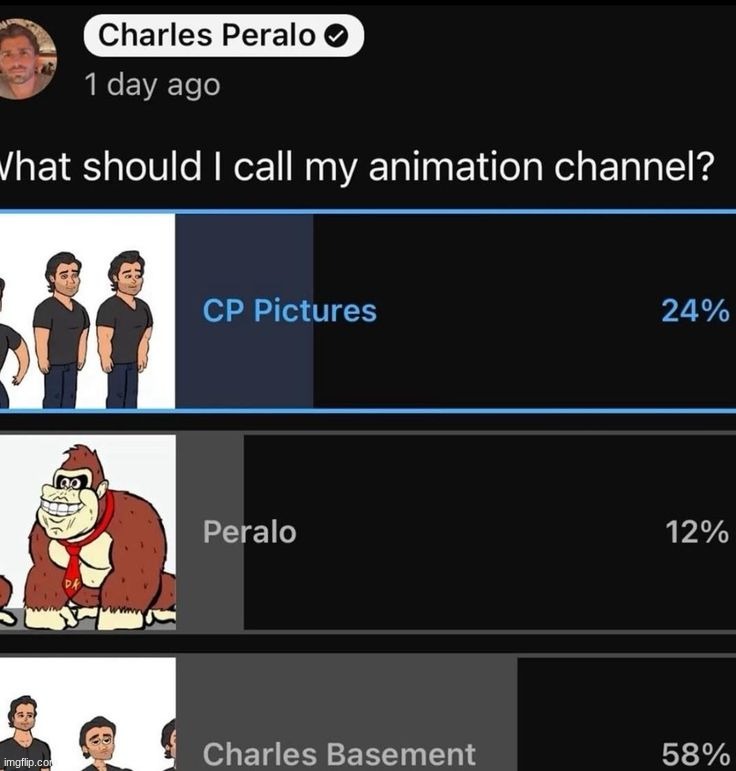Click the verified checkmark badge next to Charles Peralo
This screenshot has height=771, width=736.
pyautogui.click(x=337, y=38)
